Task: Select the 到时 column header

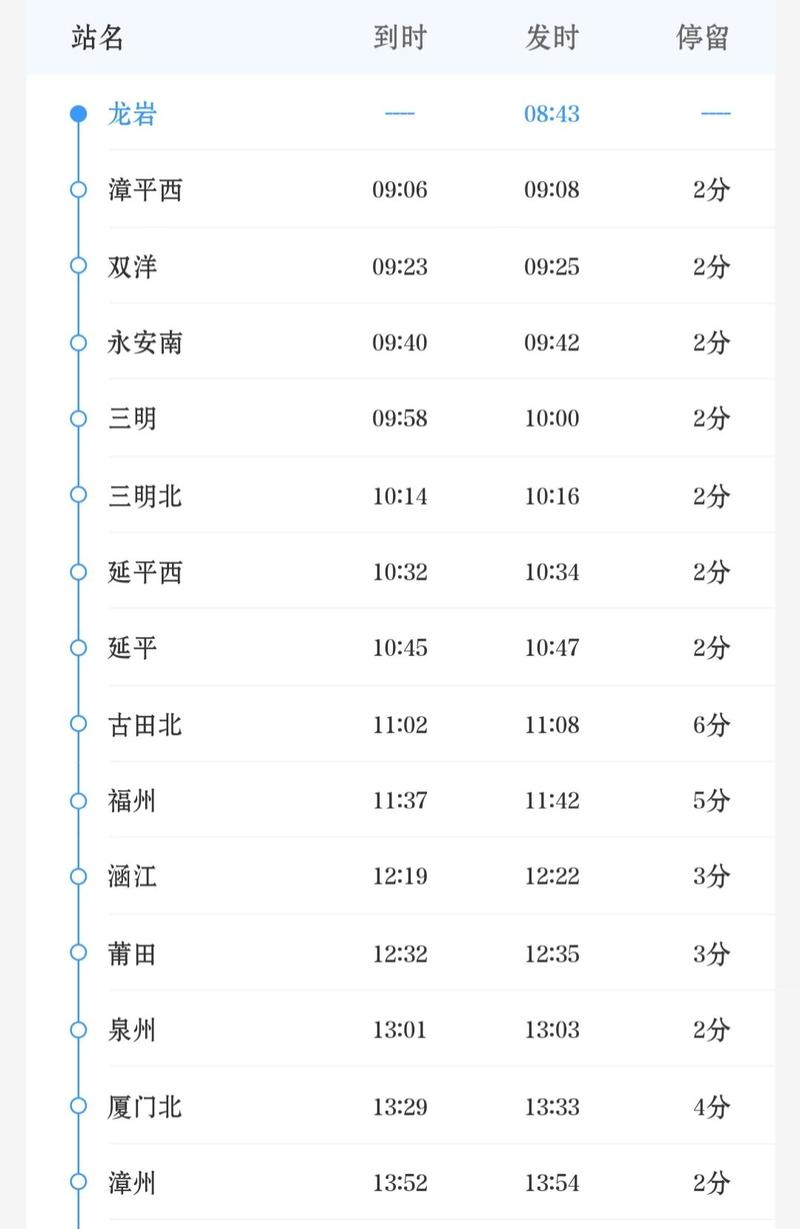Action: [x=400, y=37]
